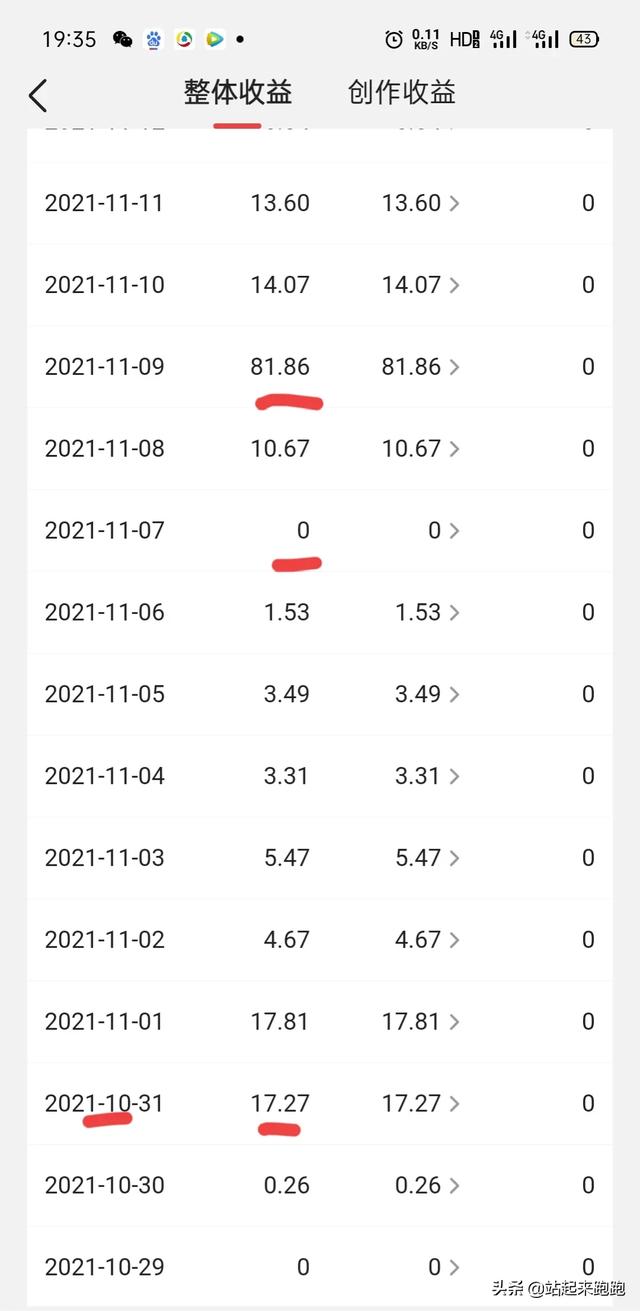Open the 2021-10-29 earnings row
Viewport: 640px width, 1311px height.
320,1268
